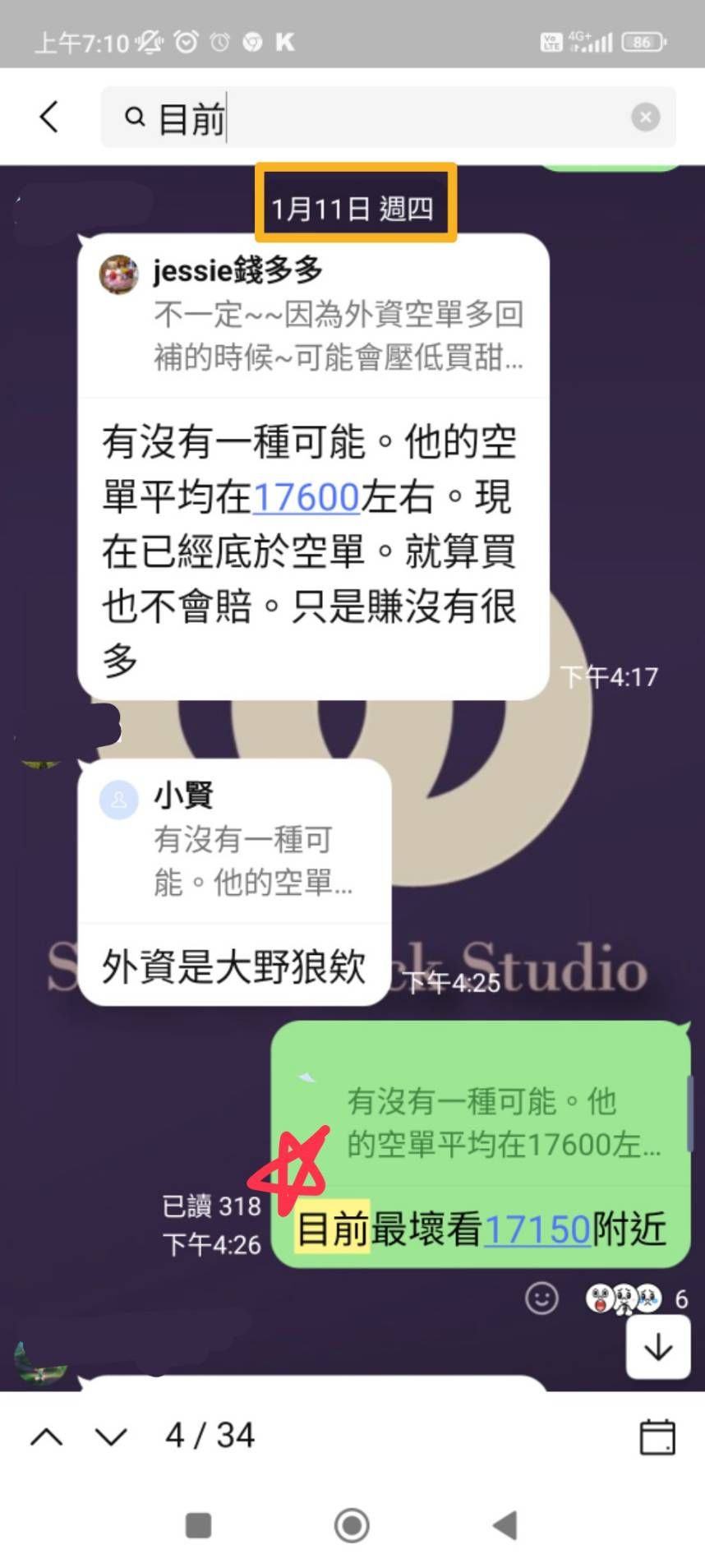This screenshot has height=1568, width=705.
Task: Tap the clear text icon in search bar
Action: pyautogui.click(x=645, y=117)
